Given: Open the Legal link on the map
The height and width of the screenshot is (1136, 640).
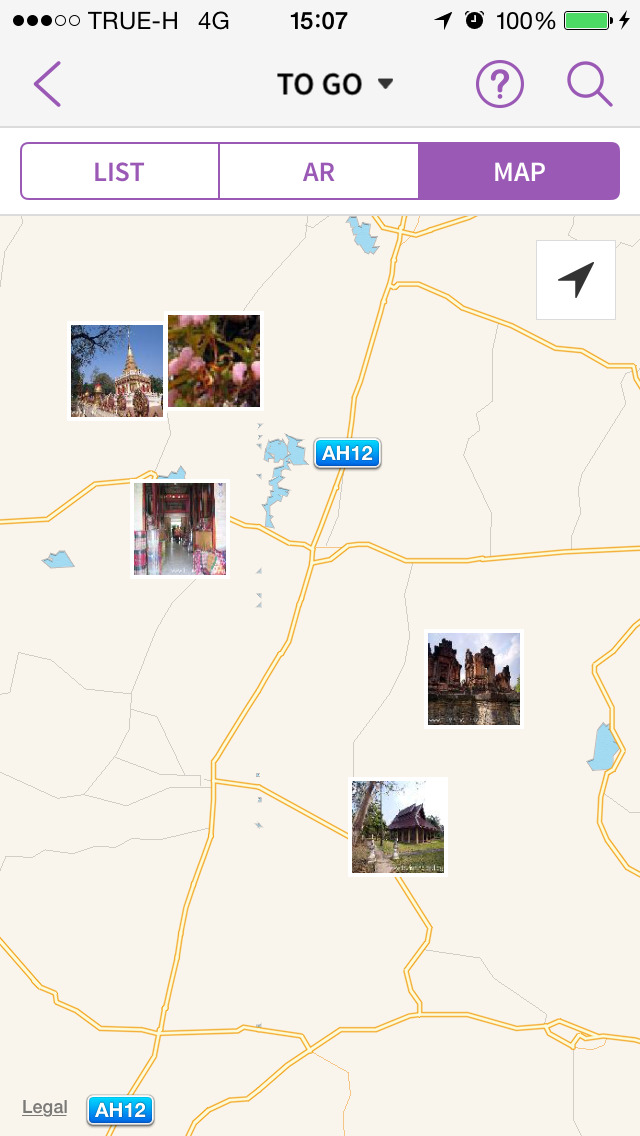Looking at the screenshot, I should click(45, 1107).
